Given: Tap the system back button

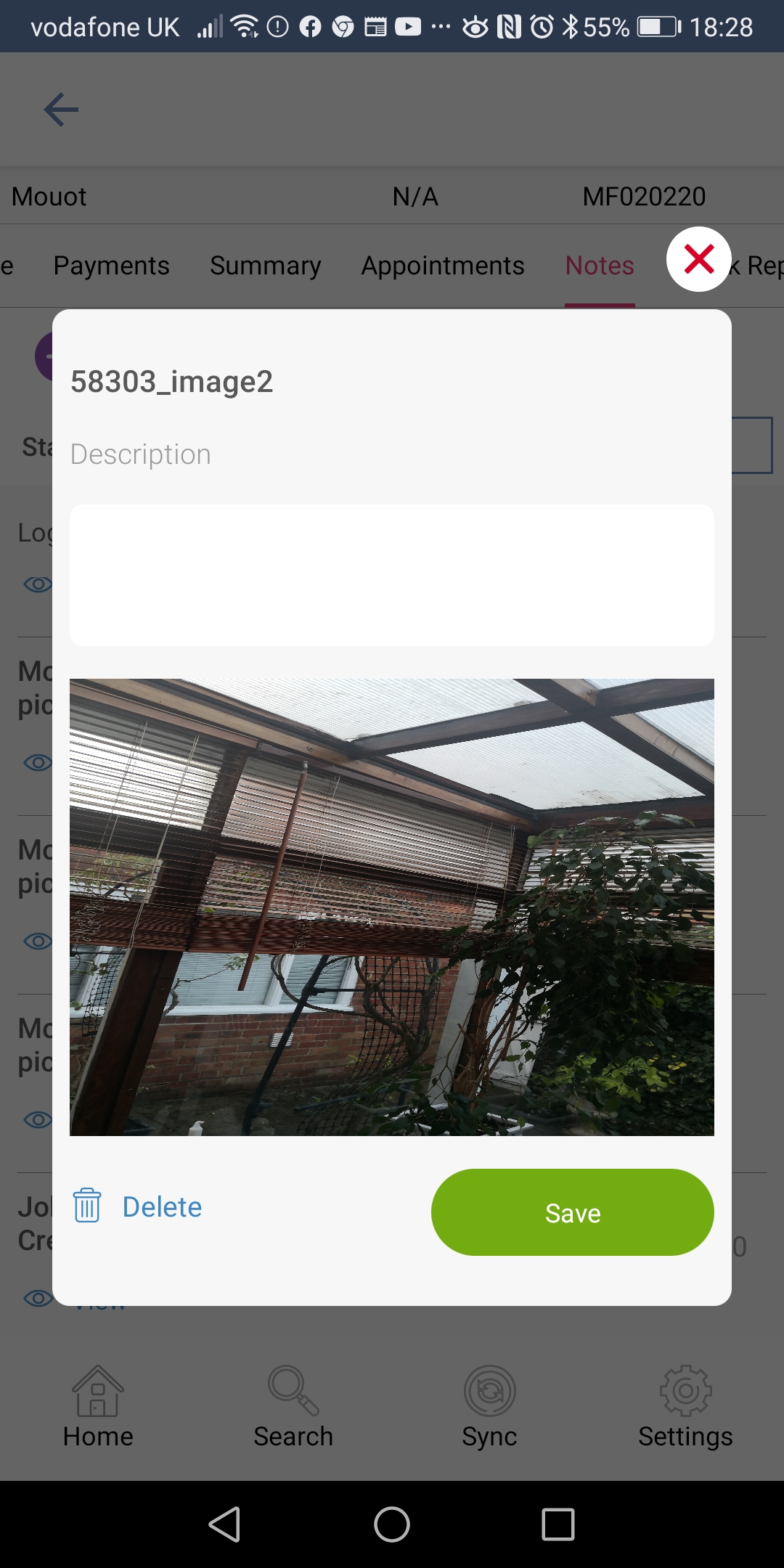Looking at the screenshot, I should (225, 1524).
